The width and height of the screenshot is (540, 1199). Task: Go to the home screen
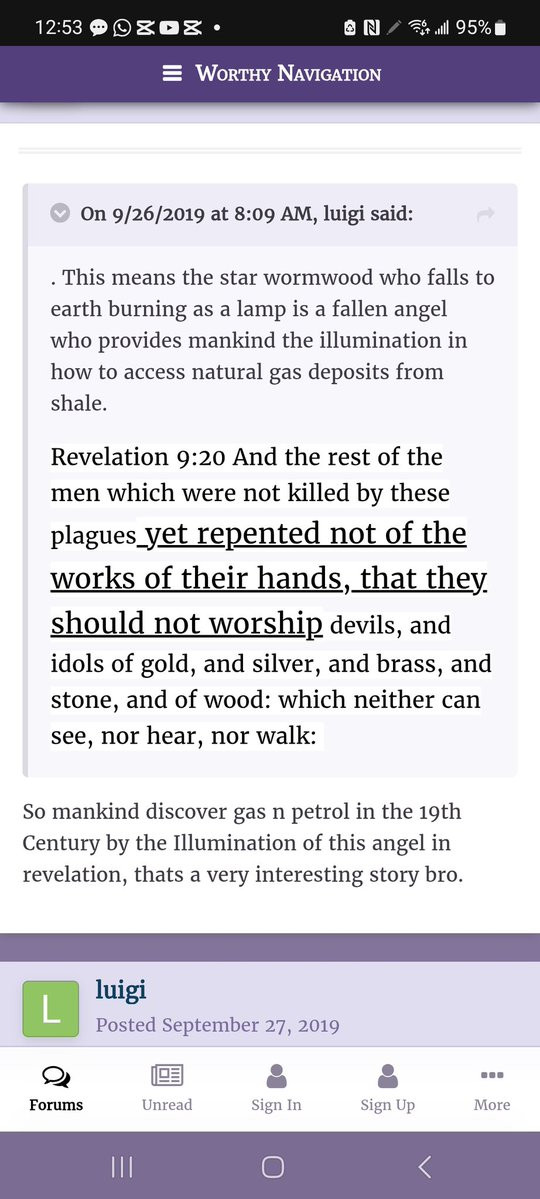click(x=272, y=1167)
